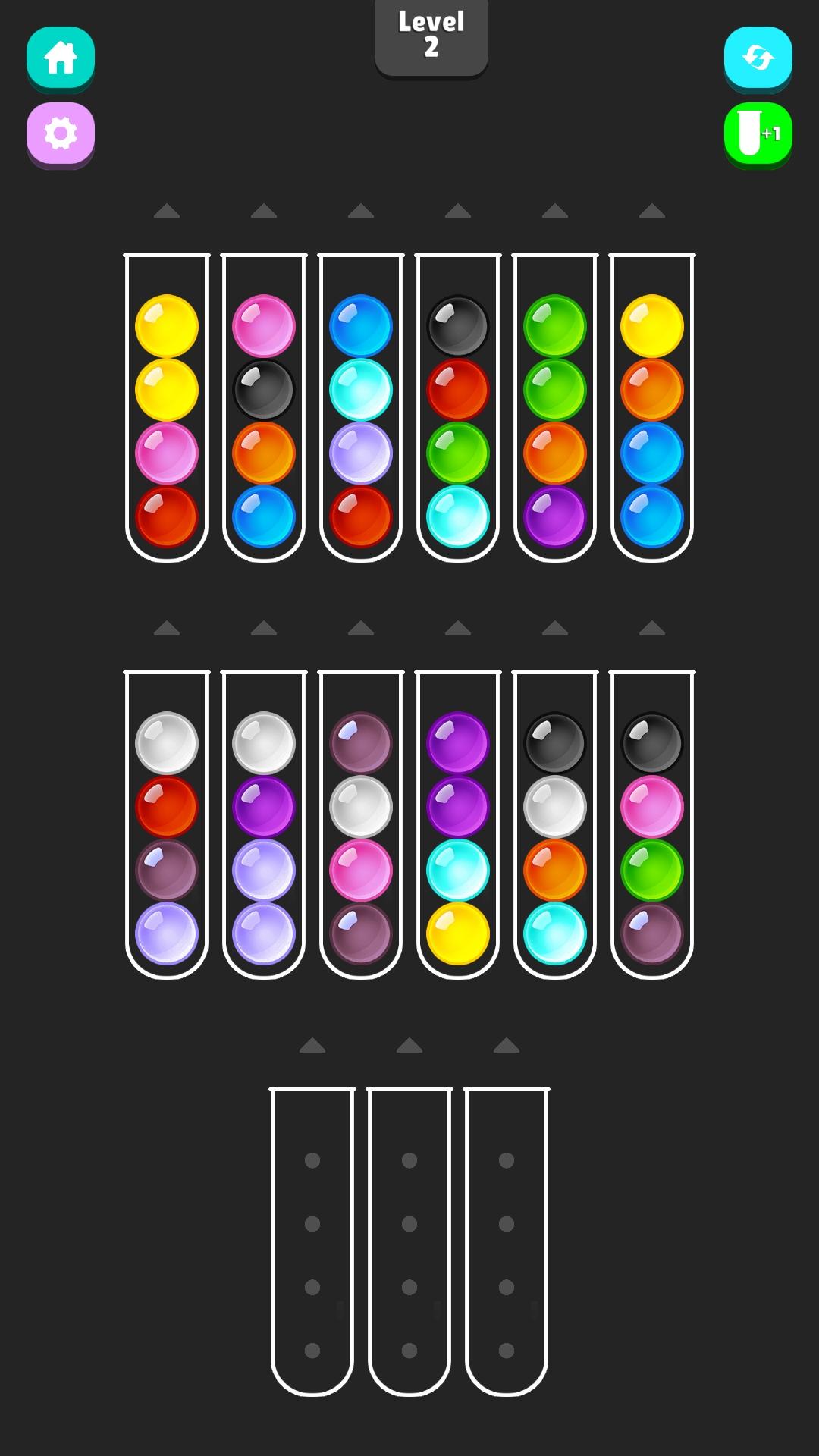Select the first empty tube
Image resolution: width=819 pixels, height=1456 pixels.
point(312,1244)
